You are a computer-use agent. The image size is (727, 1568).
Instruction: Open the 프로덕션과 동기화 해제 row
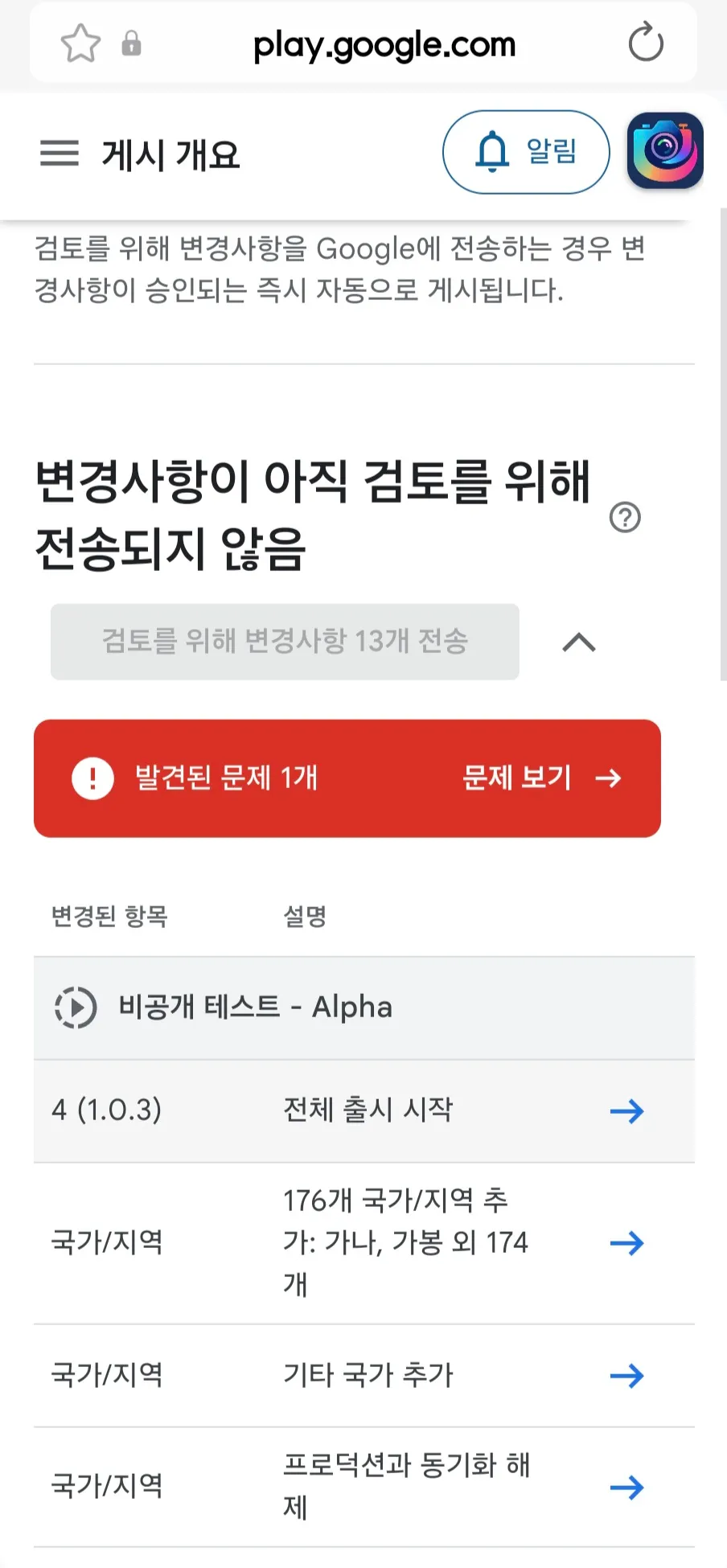click(x=626, y=1487)
